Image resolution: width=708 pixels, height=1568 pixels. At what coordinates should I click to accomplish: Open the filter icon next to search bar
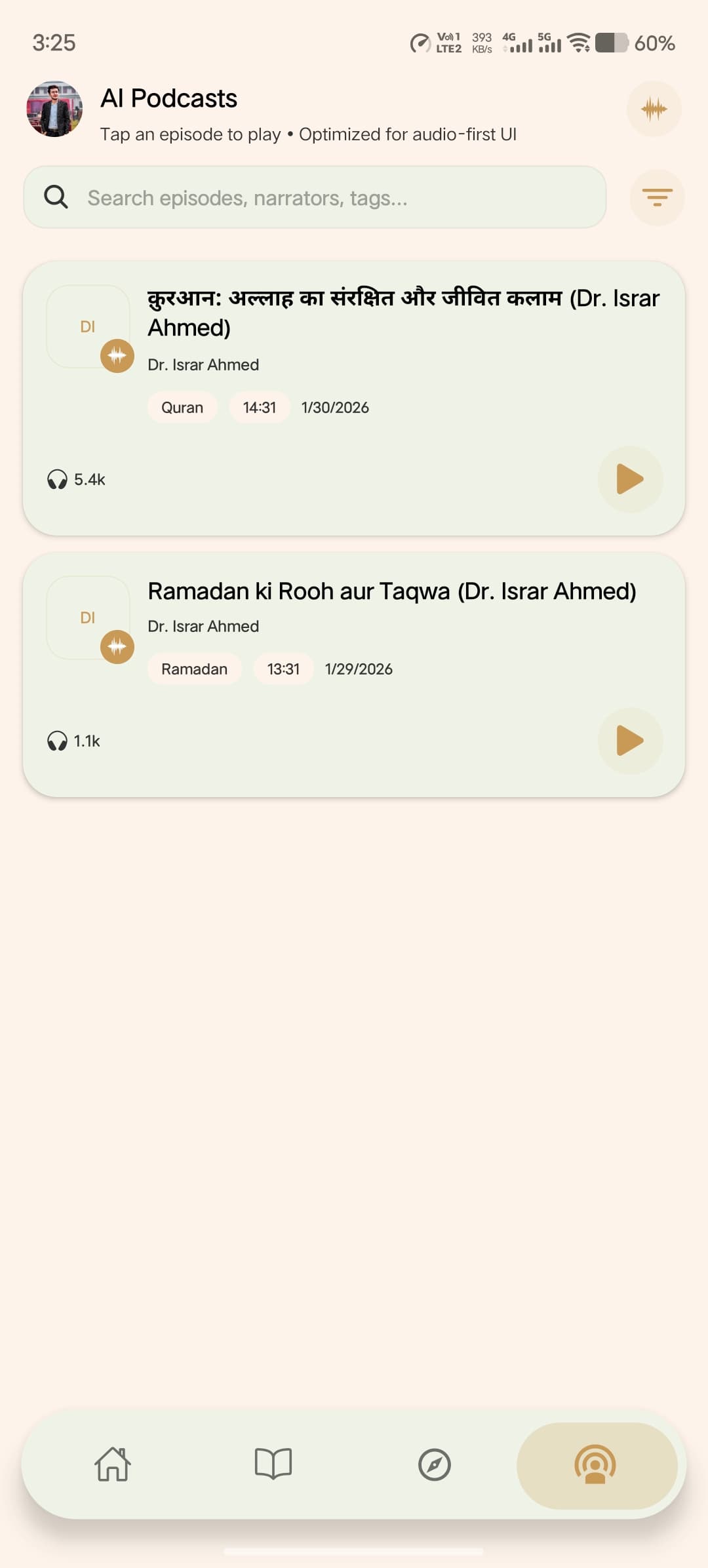tap(656, 197)
